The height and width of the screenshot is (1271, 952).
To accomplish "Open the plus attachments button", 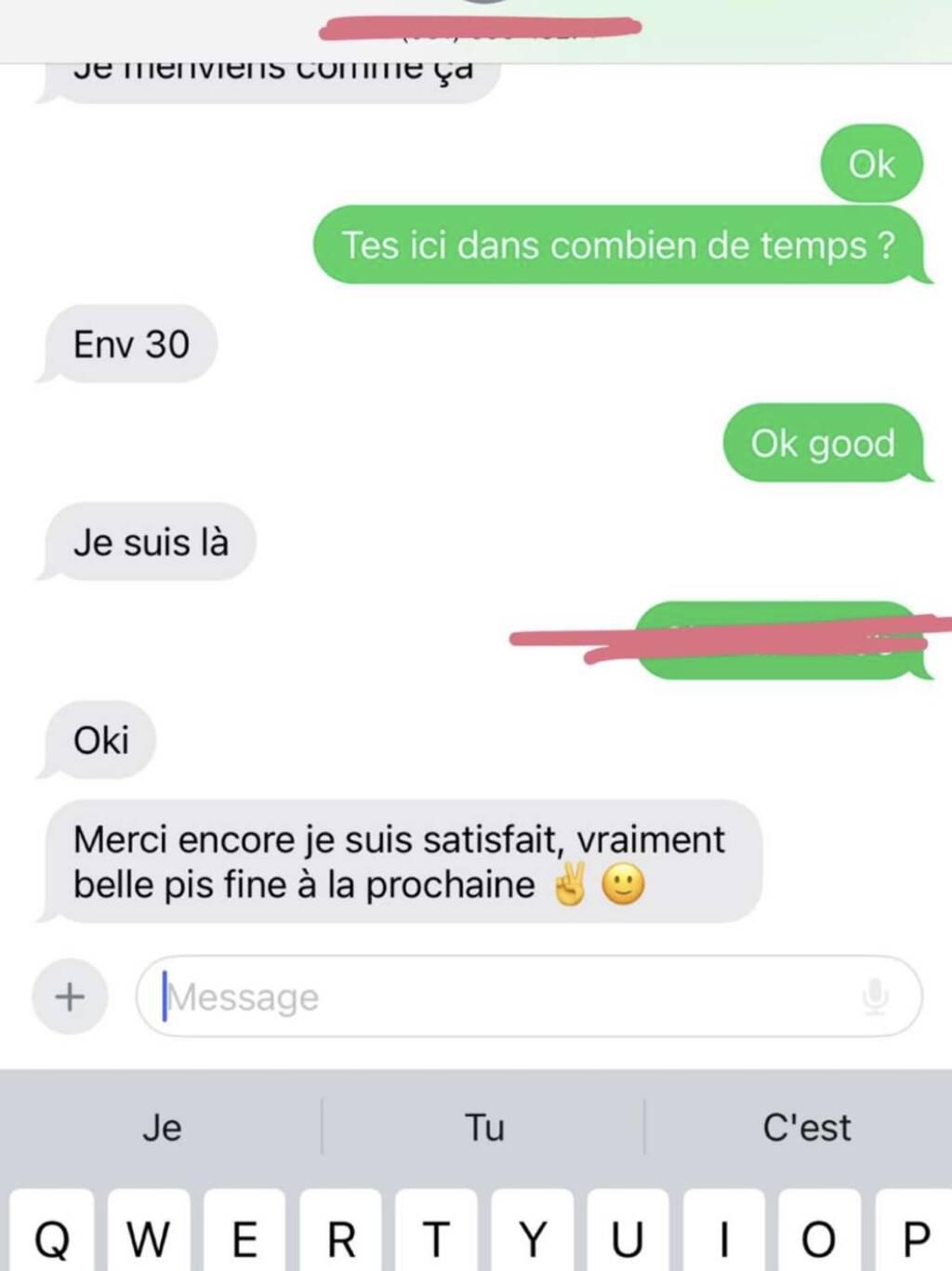I will [x=70, y=997].
